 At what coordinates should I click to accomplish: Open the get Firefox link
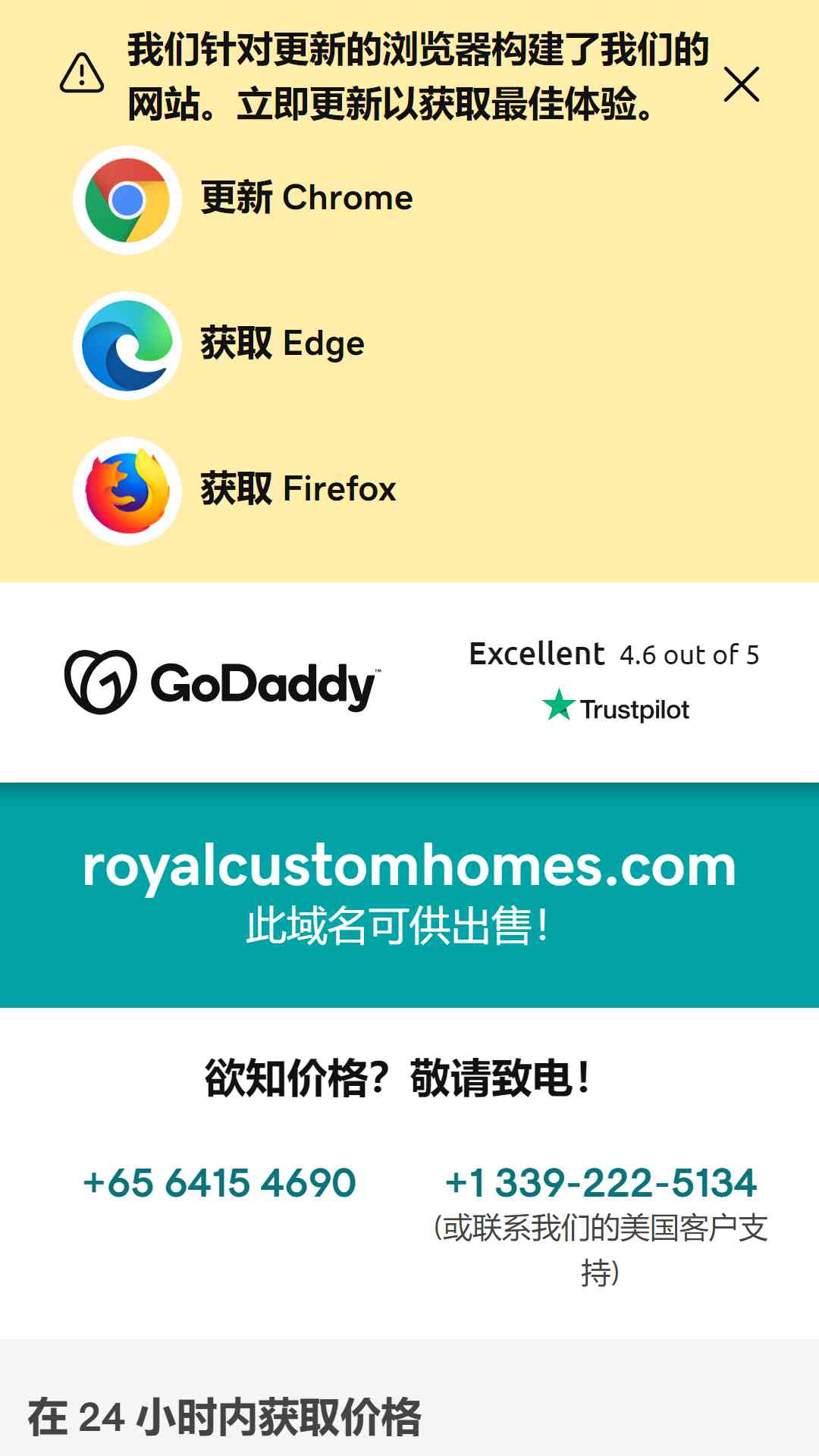click(235, 491)
